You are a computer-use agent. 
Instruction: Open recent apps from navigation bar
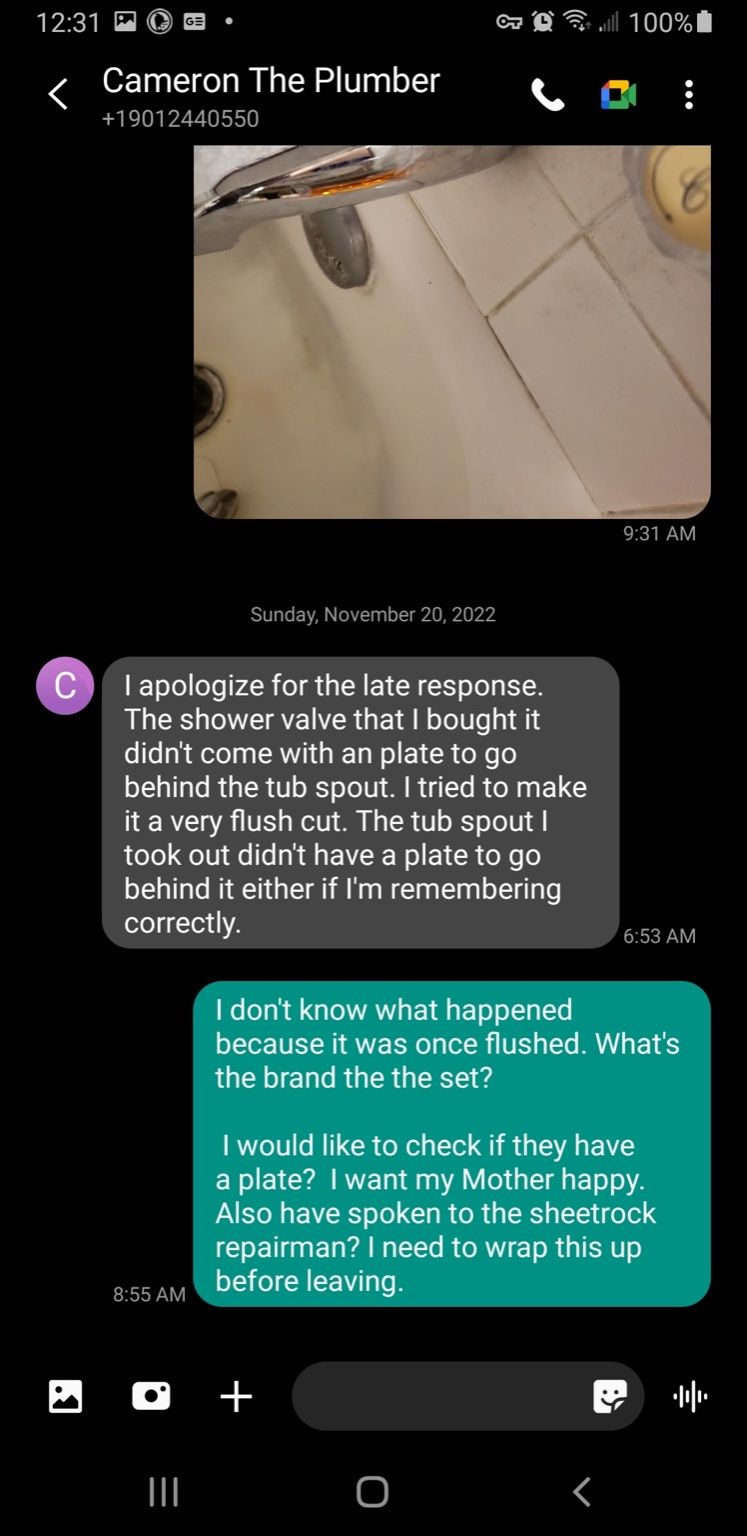[163, 1492]
